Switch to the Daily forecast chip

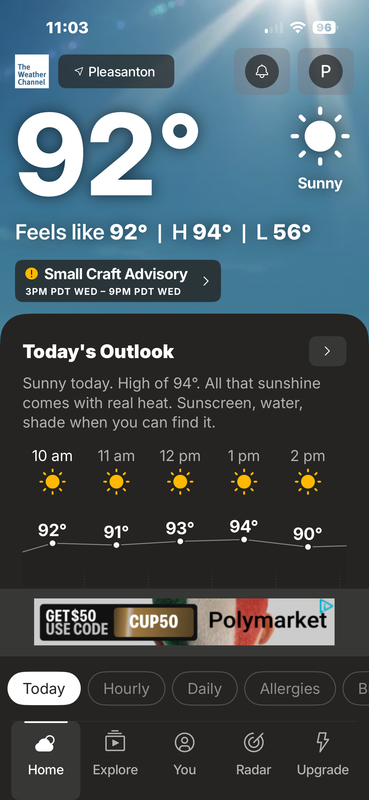tap(205, 689)
